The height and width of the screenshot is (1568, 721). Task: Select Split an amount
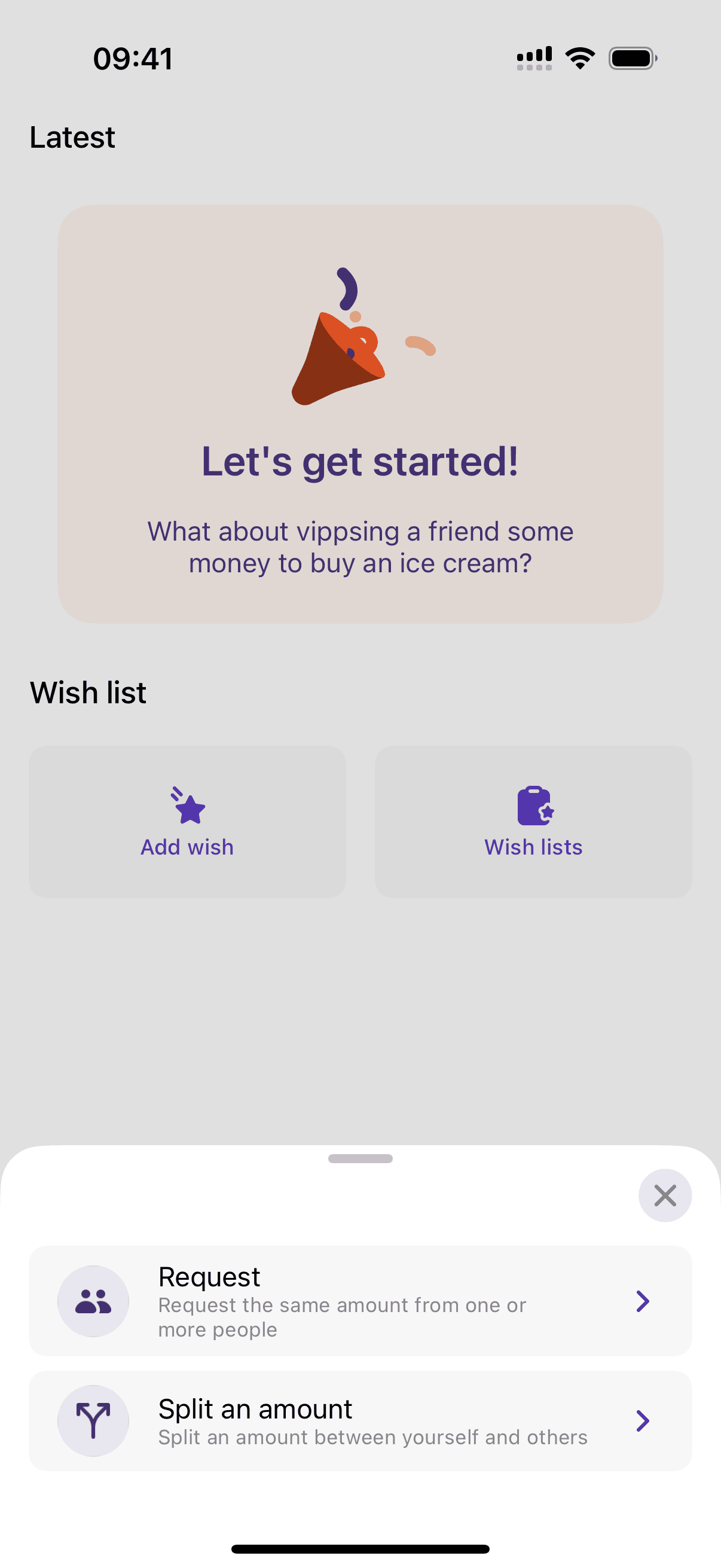click(360, 1421)
